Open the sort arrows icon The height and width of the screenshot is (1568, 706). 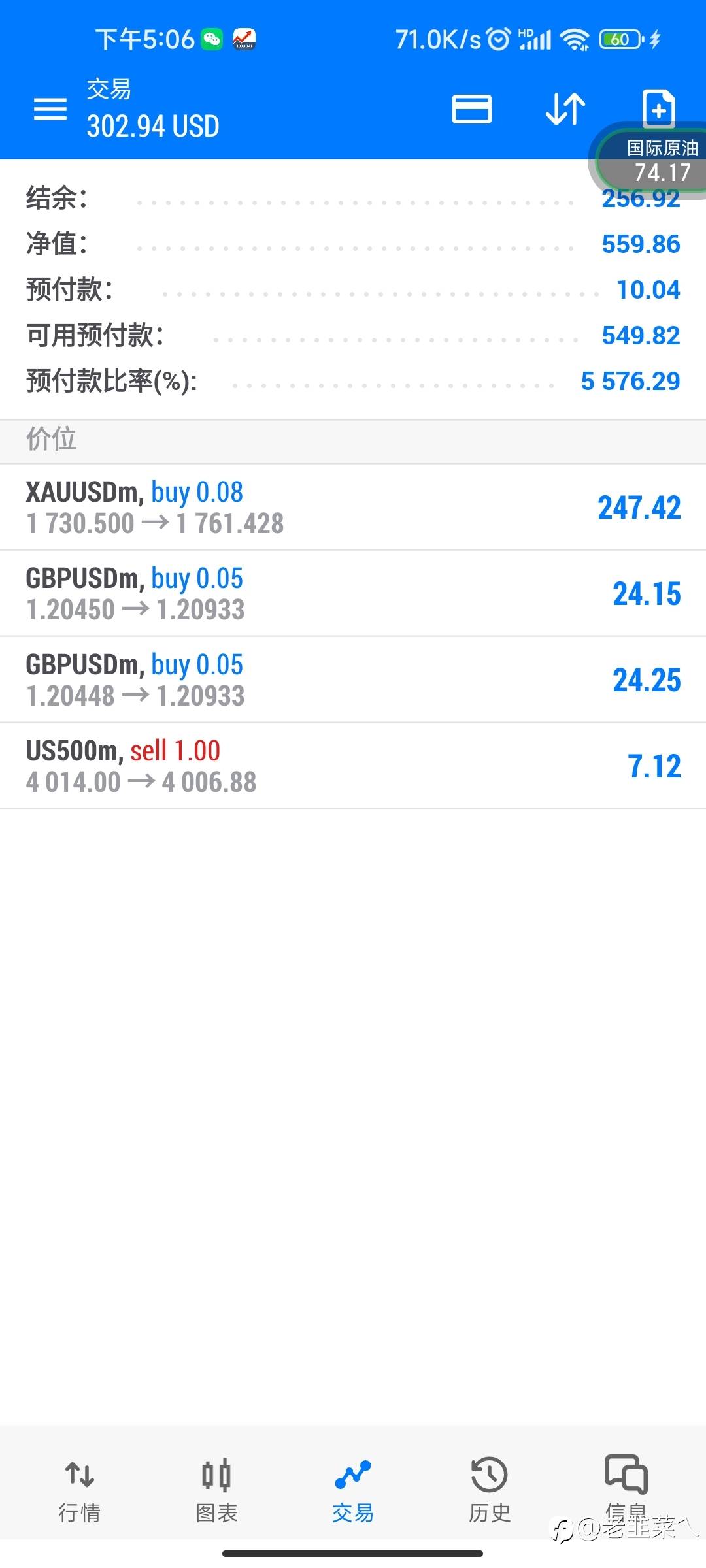[565, 109]
